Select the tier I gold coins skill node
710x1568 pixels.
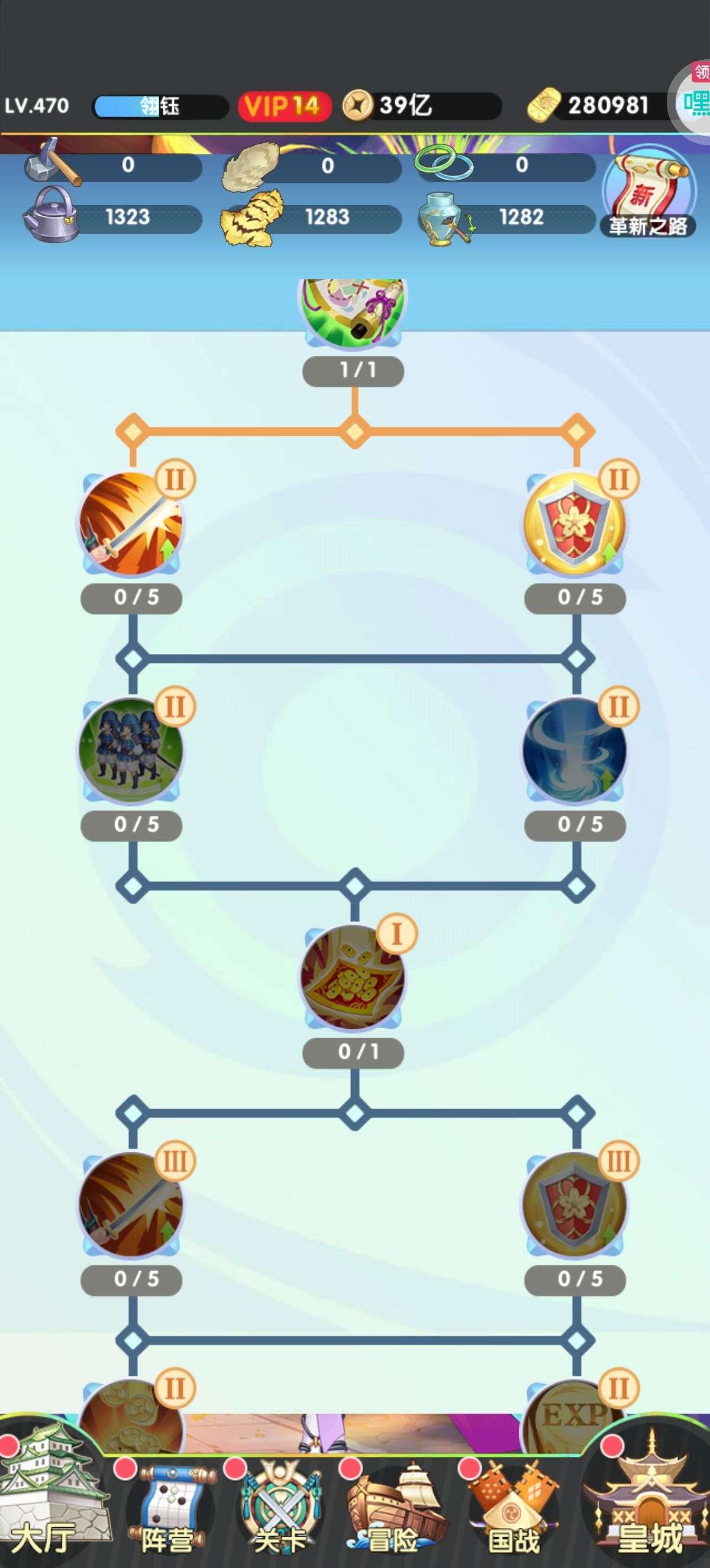click(x=353, y=978)
